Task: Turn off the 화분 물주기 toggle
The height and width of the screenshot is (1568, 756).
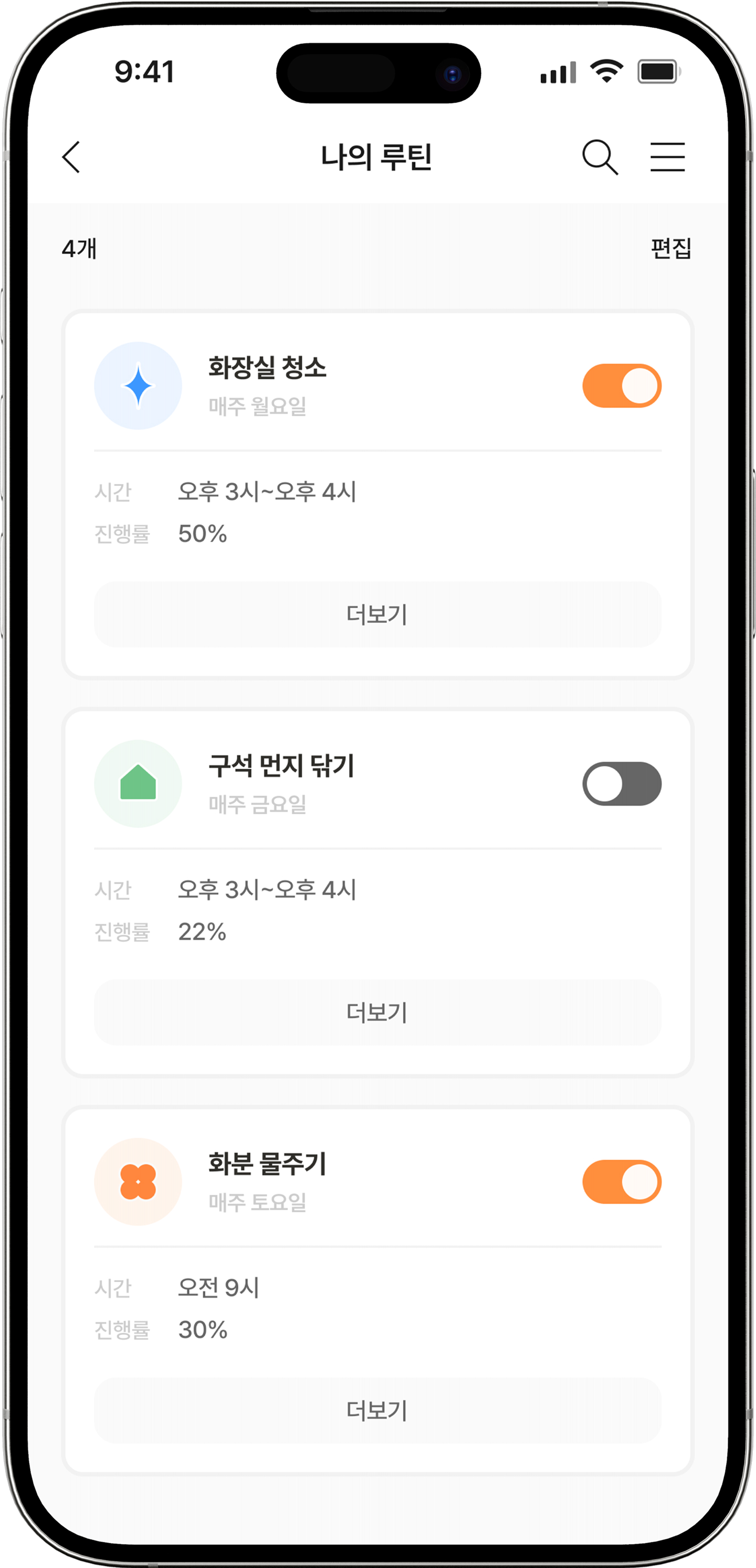Action: [622, 1181]
